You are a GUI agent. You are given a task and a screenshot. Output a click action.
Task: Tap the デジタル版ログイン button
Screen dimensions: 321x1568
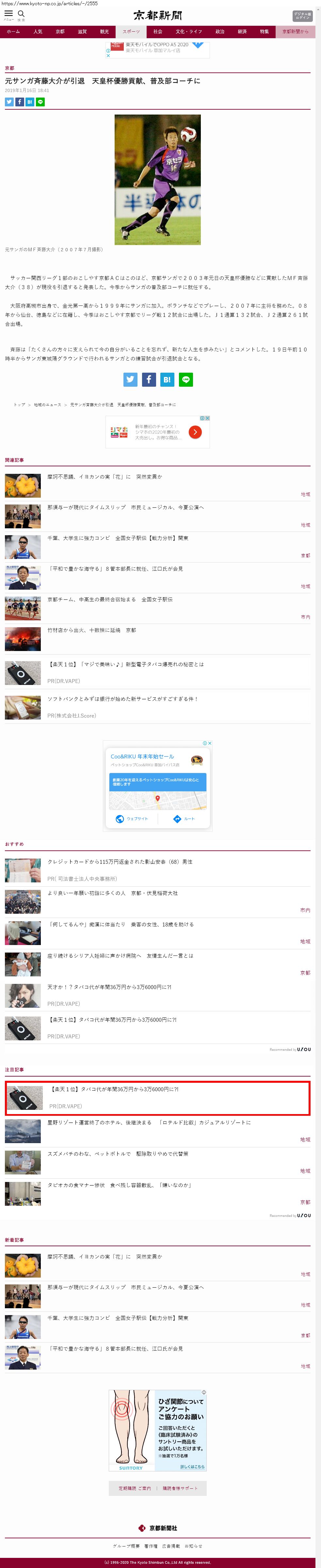[x=303, y=15]
